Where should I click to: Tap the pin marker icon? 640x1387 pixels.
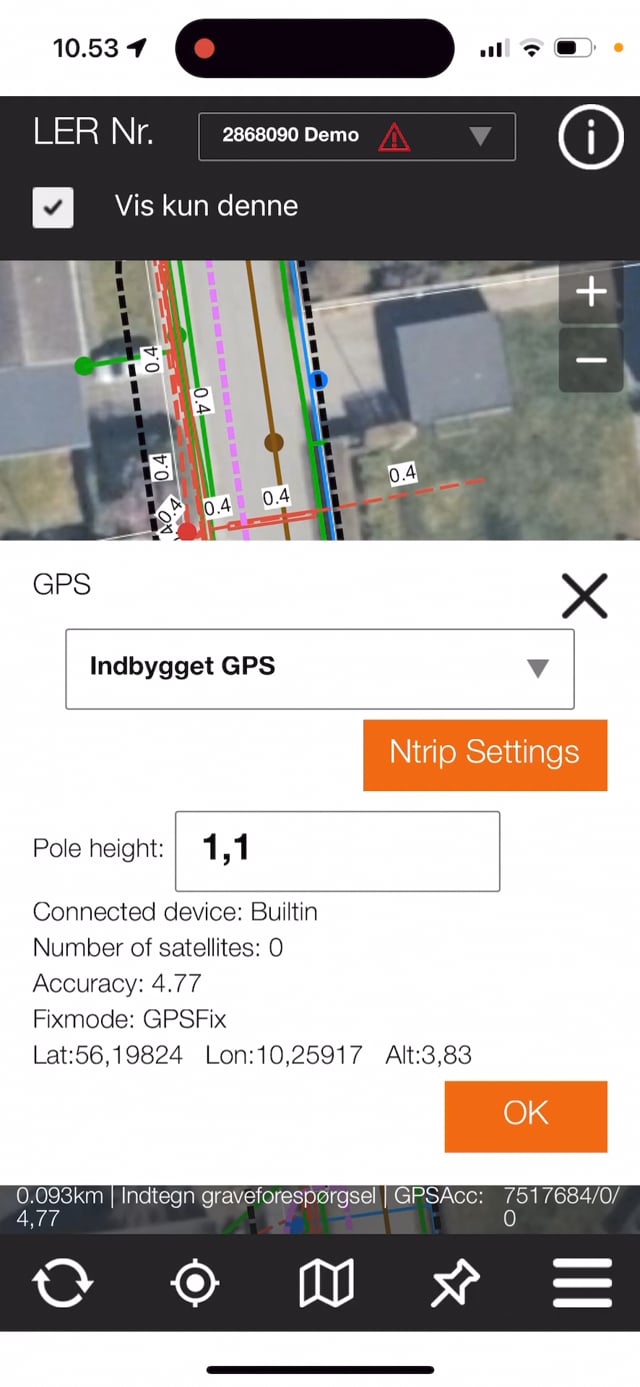(x=455, y=1283)
